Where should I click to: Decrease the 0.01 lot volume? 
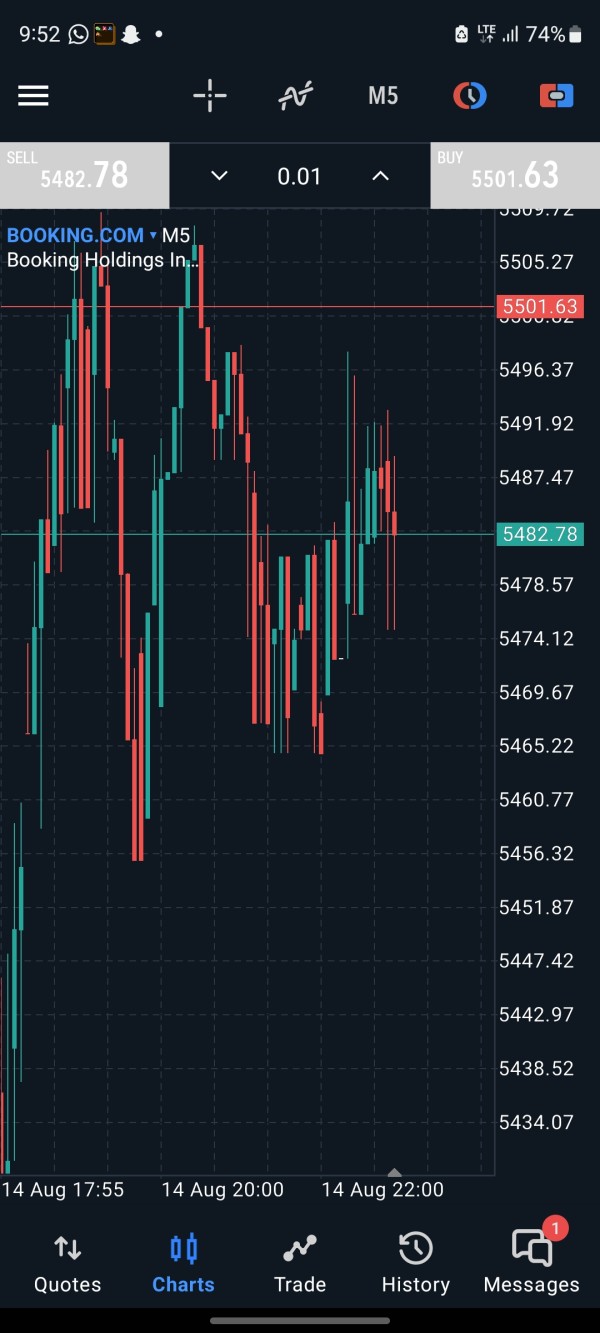point(220,176)
